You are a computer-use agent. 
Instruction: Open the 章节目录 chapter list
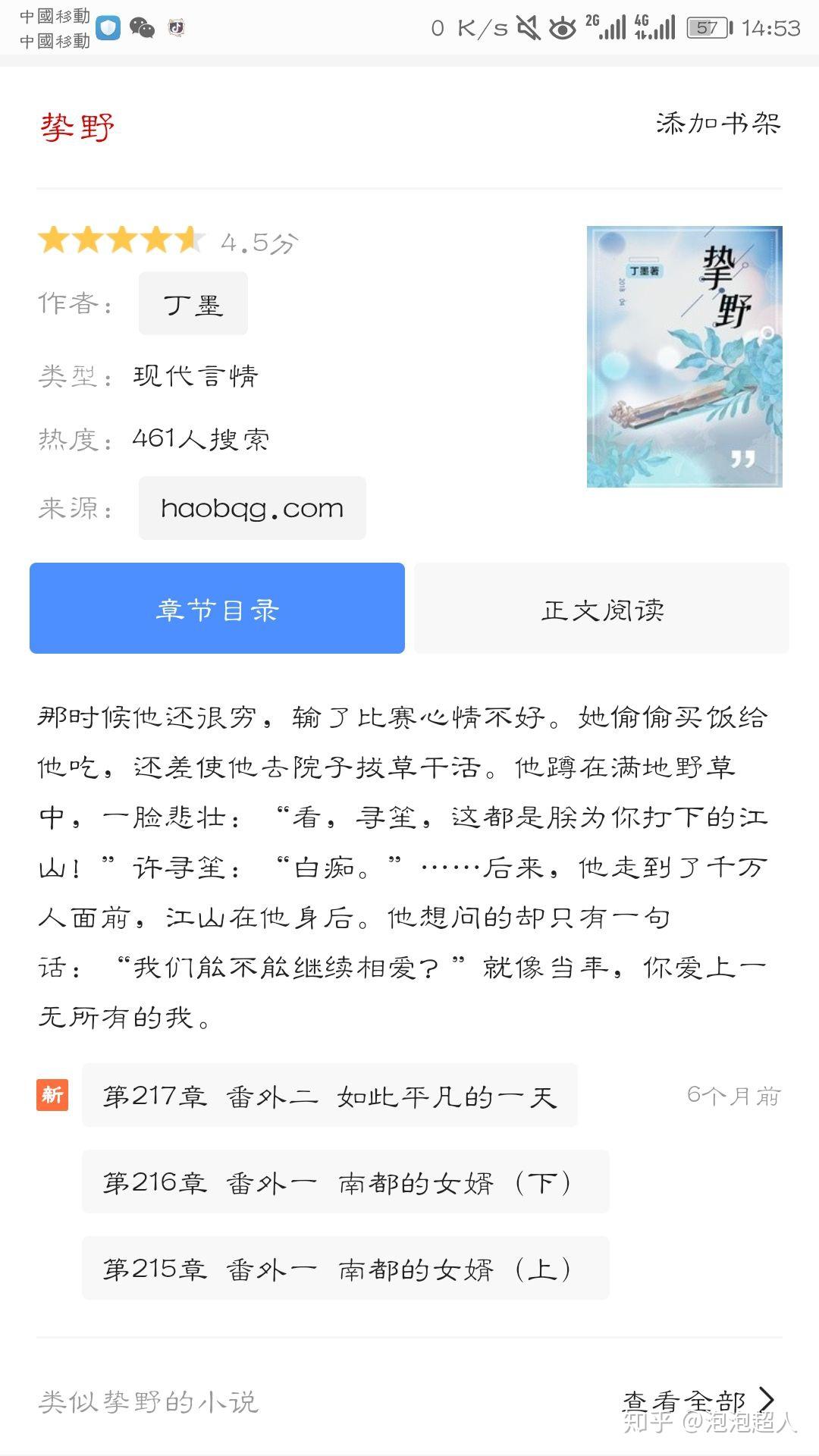pos(217,608)
